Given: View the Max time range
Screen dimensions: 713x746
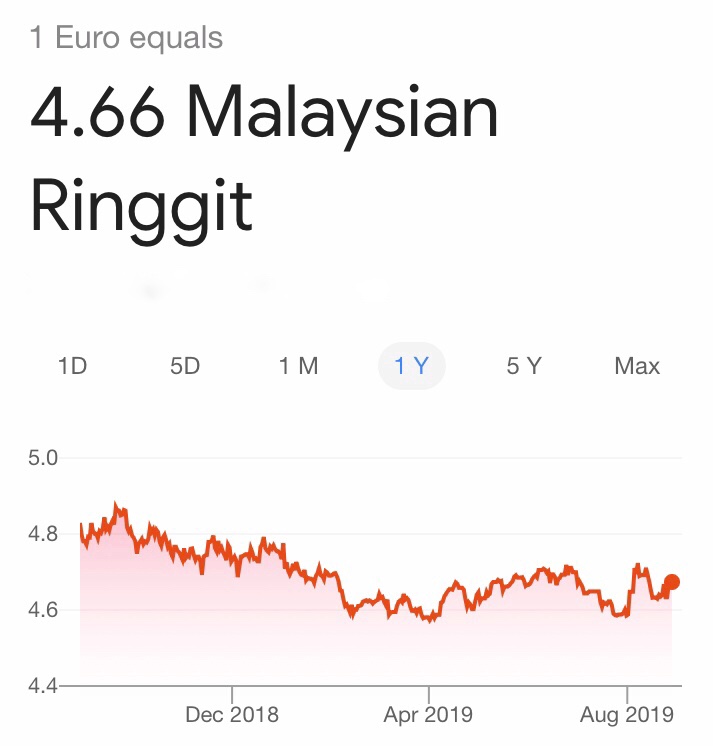Looking at the screenshot, I should pos(637,366).
